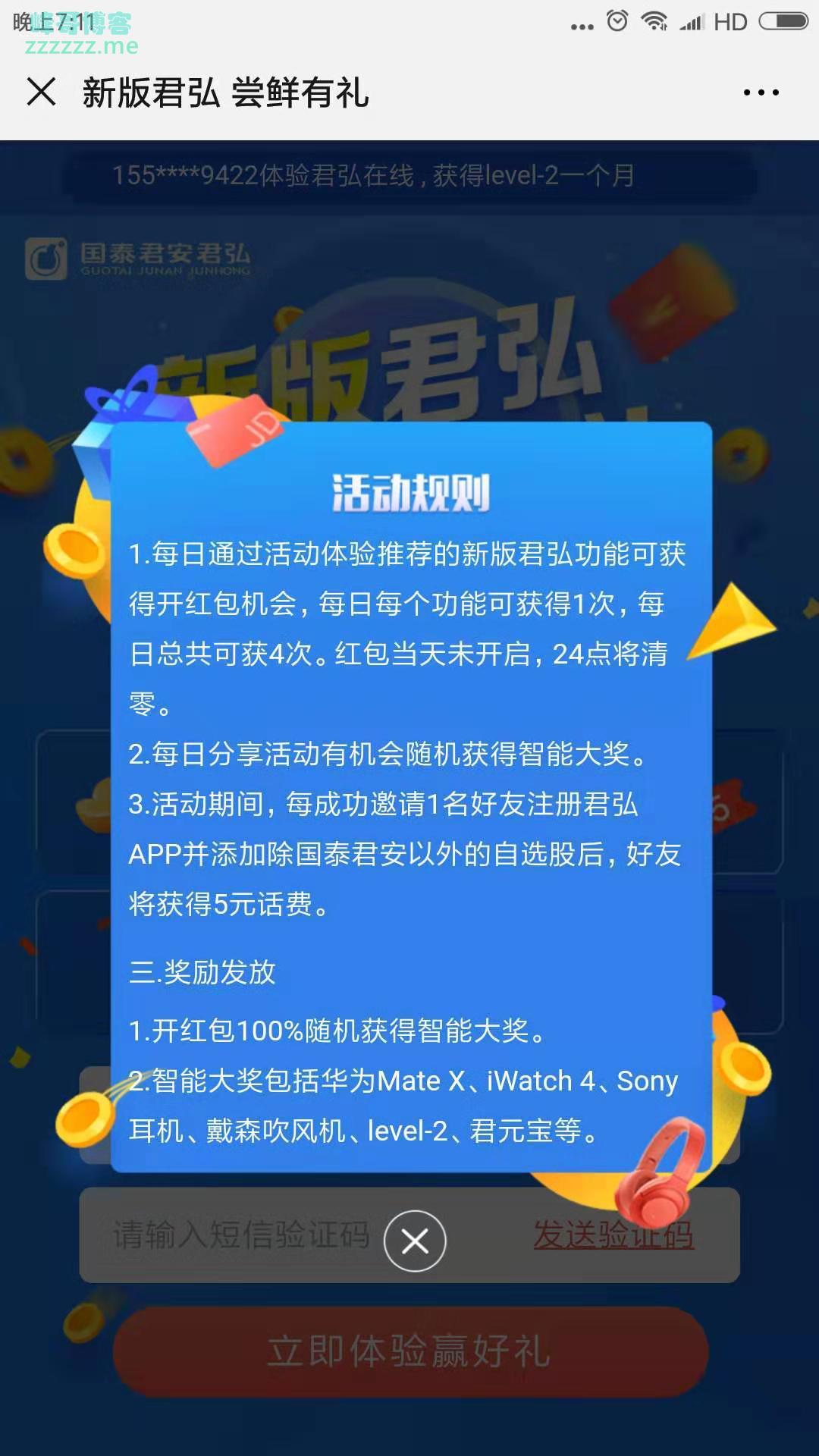Focus the 请输入短信验证码 field

(241, 1235)
